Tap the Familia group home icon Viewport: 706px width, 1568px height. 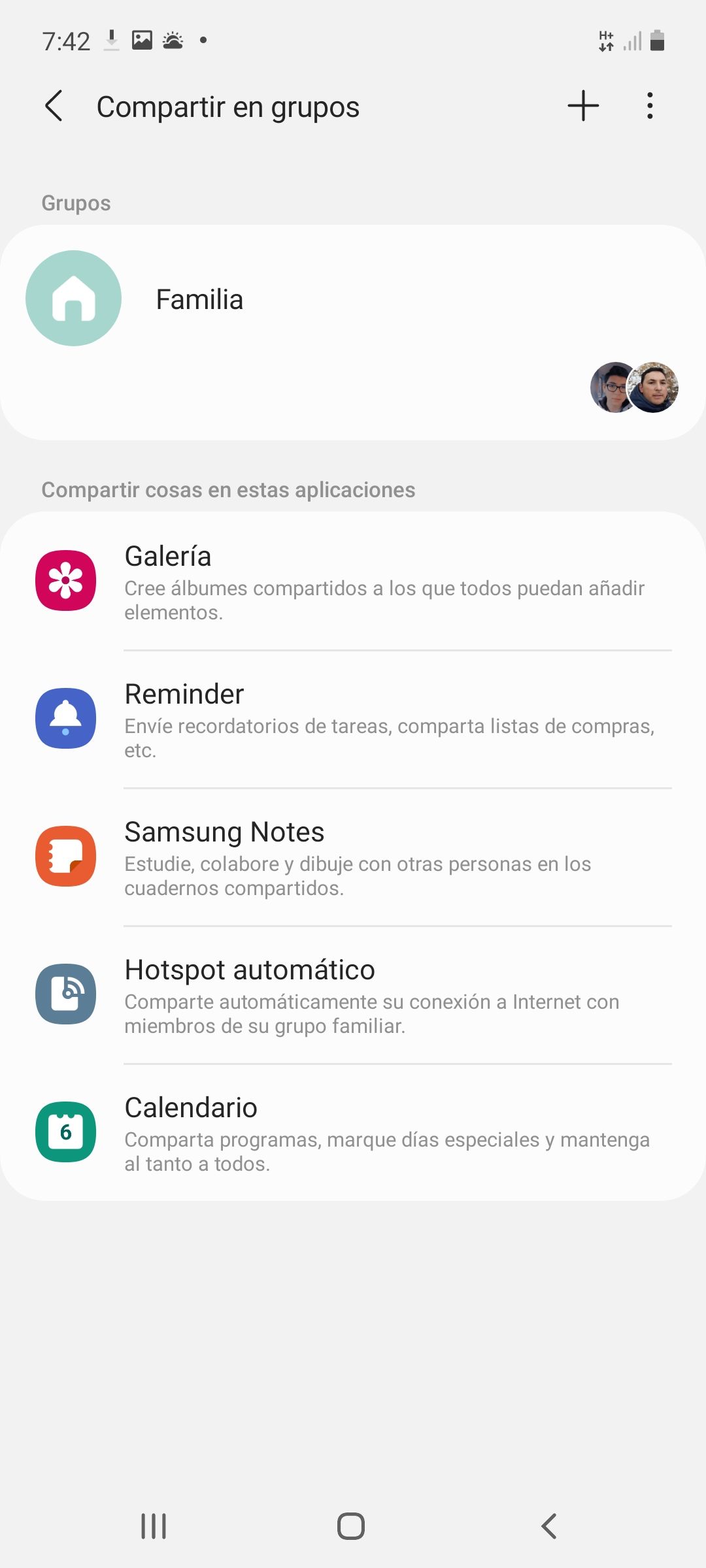(x=73, y=298)
